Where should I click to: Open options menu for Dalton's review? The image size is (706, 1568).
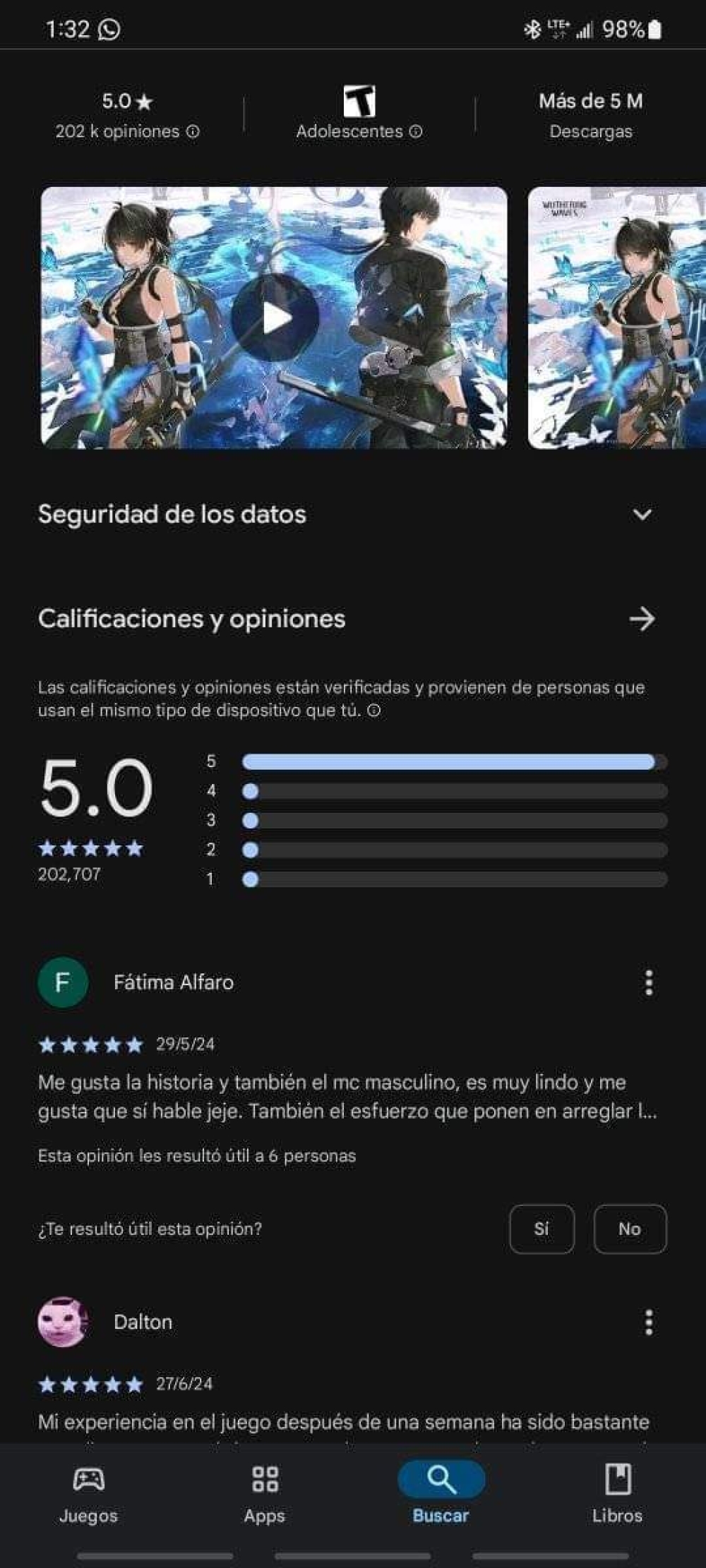(x=649, y=1322)
